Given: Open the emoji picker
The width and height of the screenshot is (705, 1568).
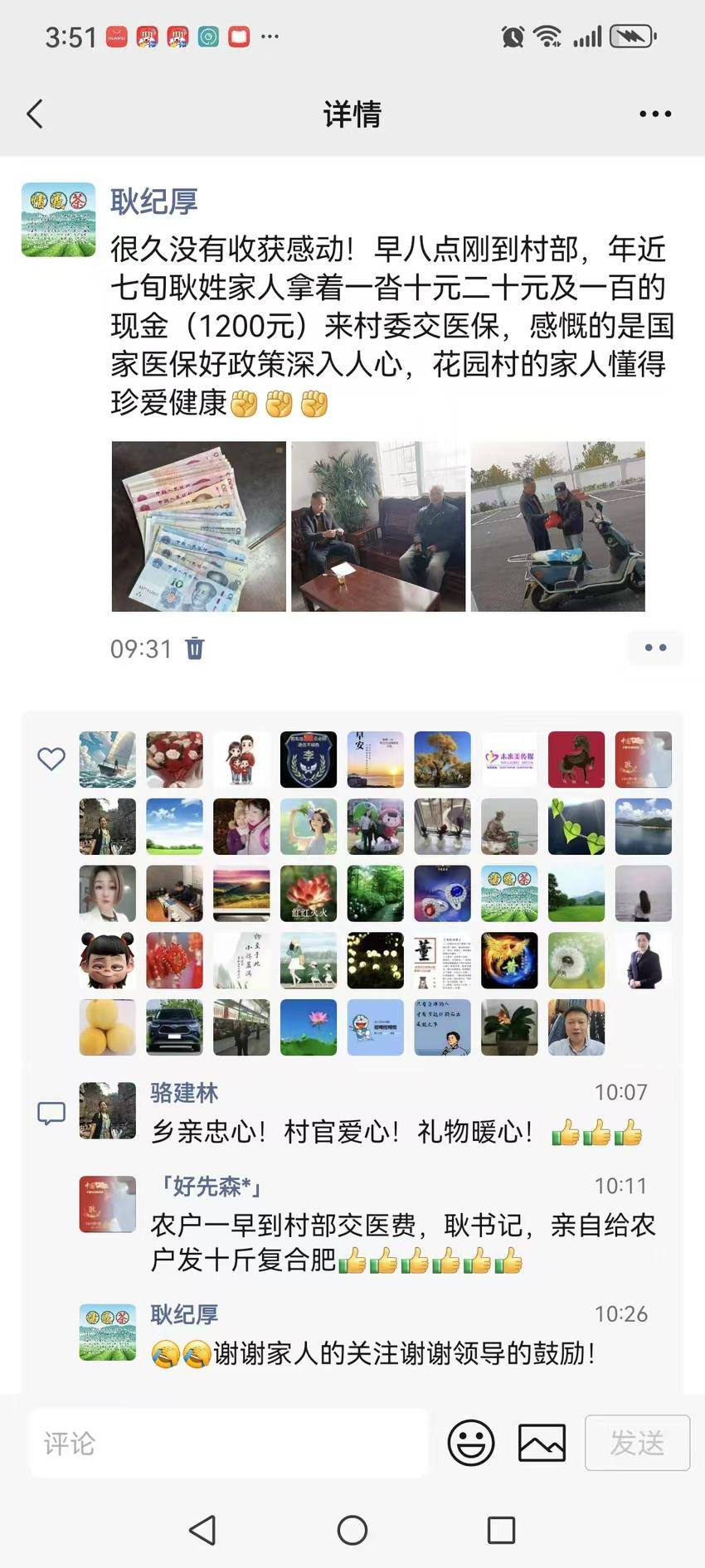Looking at the screenshot, I should (x=470, y=1443).
